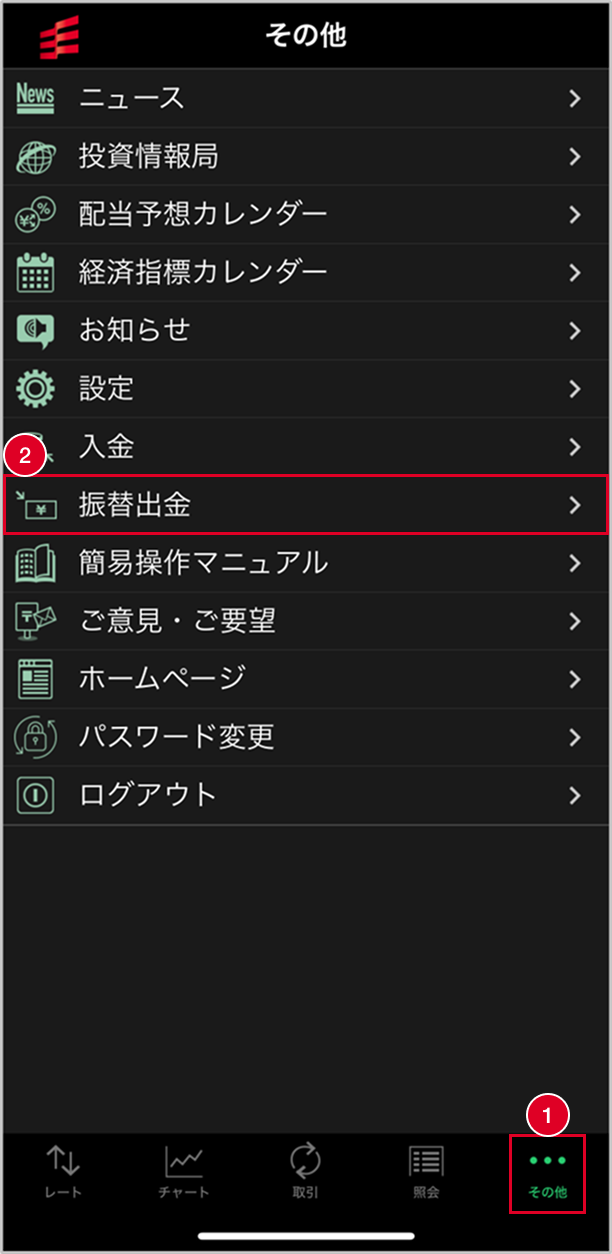Image resolution: width=612 pixels, height=1254 pixels.
Task: Select the その他 tab
Action: coord(547,1174)
